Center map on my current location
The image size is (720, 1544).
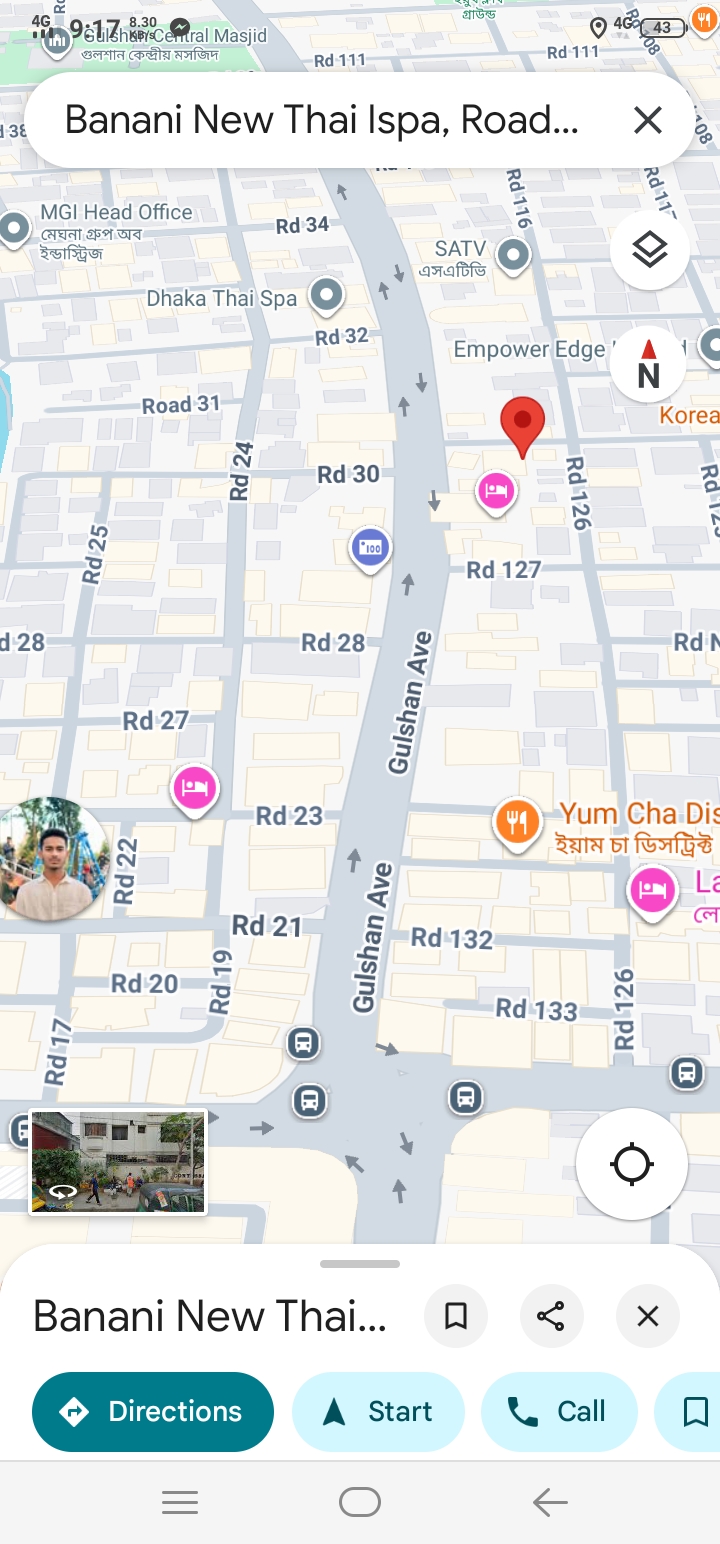(632, 1165)
